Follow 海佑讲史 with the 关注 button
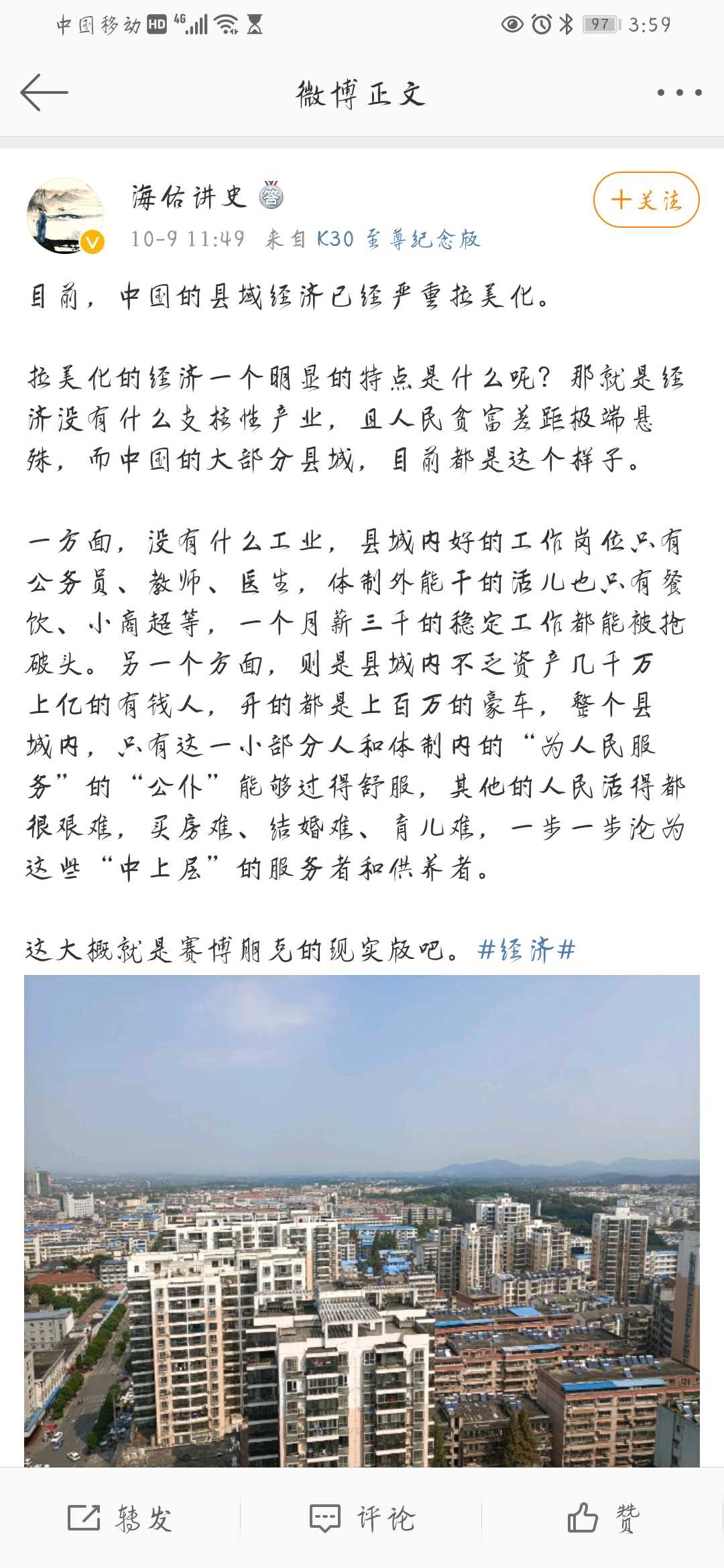This screenshot has width=724, height=1568. (646, 200)
